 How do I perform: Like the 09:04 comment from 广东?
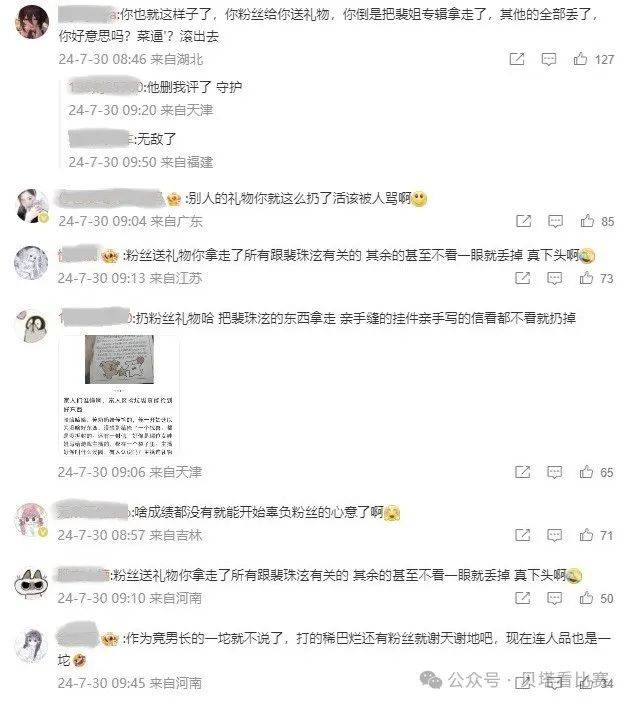587,221
